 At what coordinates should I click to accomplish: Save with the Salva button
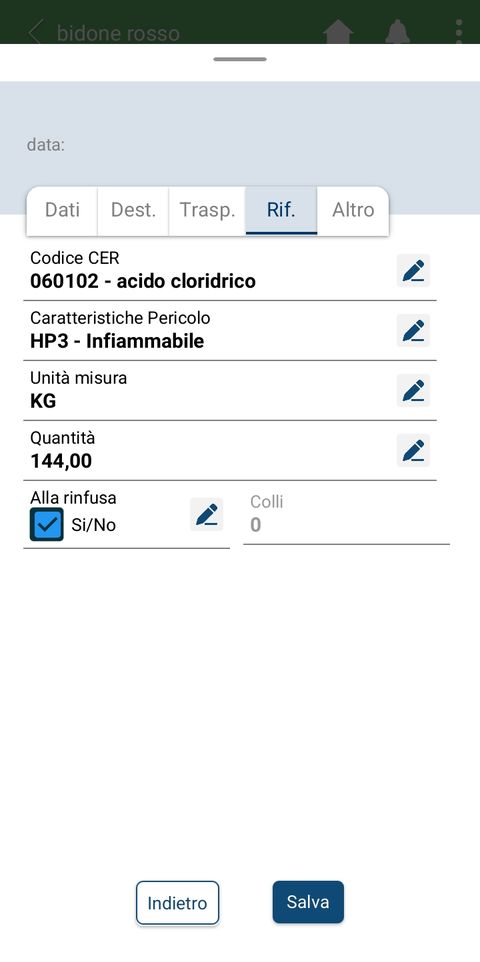tap(308, 902)
